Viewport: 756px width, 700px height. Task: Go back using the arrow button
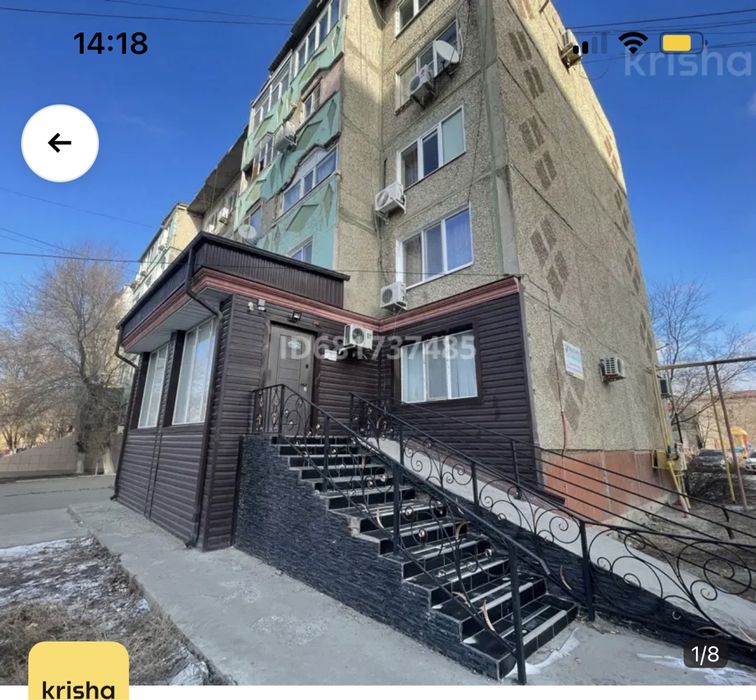point(60,143)
